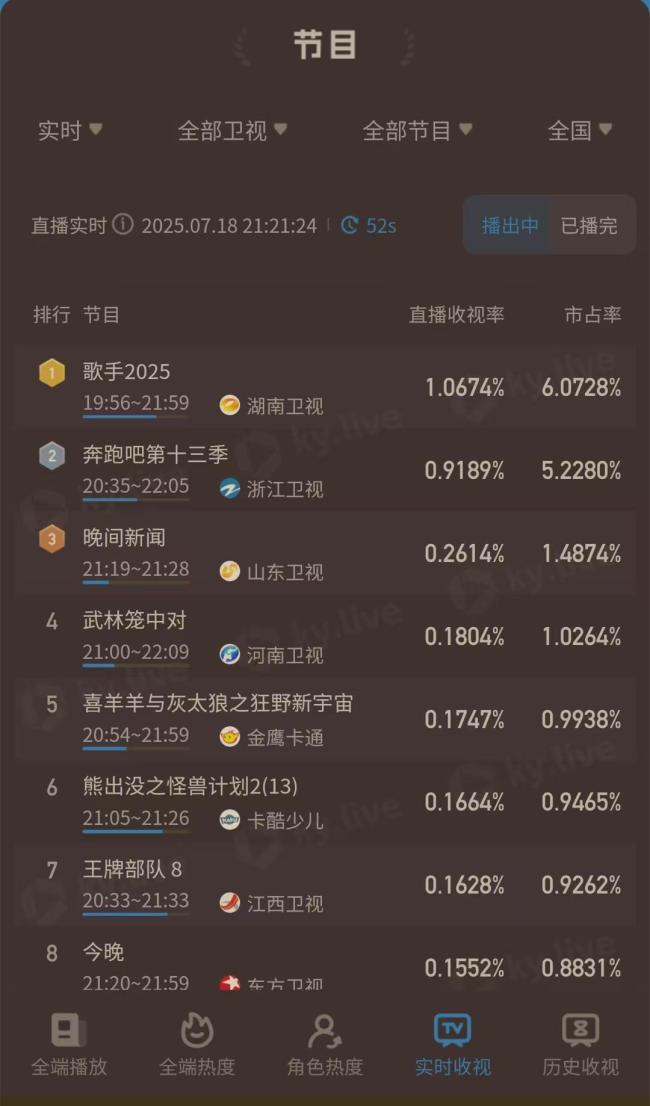Switch to the 全端播放 tab
The height and width of the screenshot is (1106, 650).
pos(69,1045)
